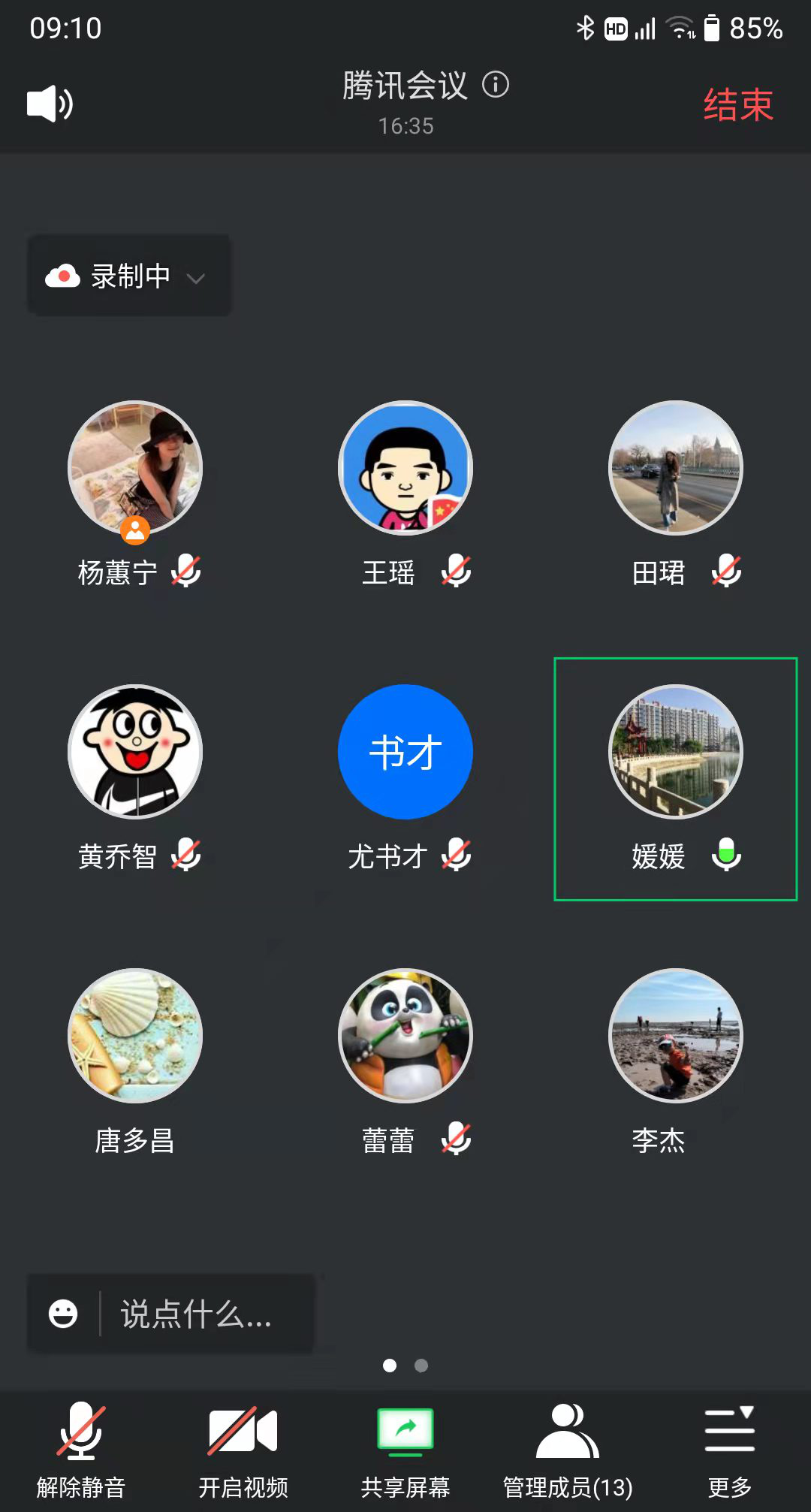
Task: Toggle the speaker audio icon
Action: (x=50, y=104)
